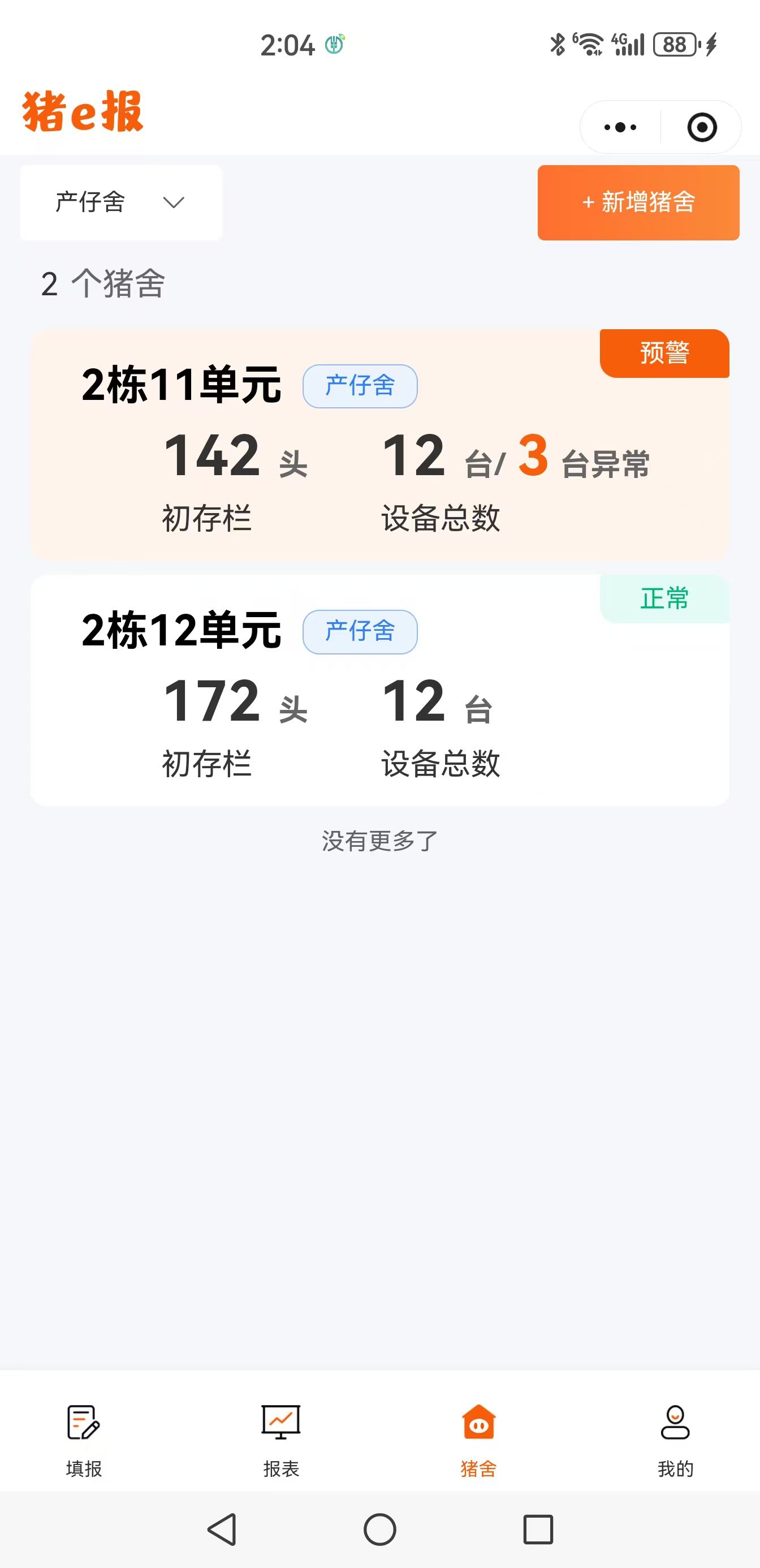Open the mini program more options menu
Screen dimensions: 760x1568
620,127
